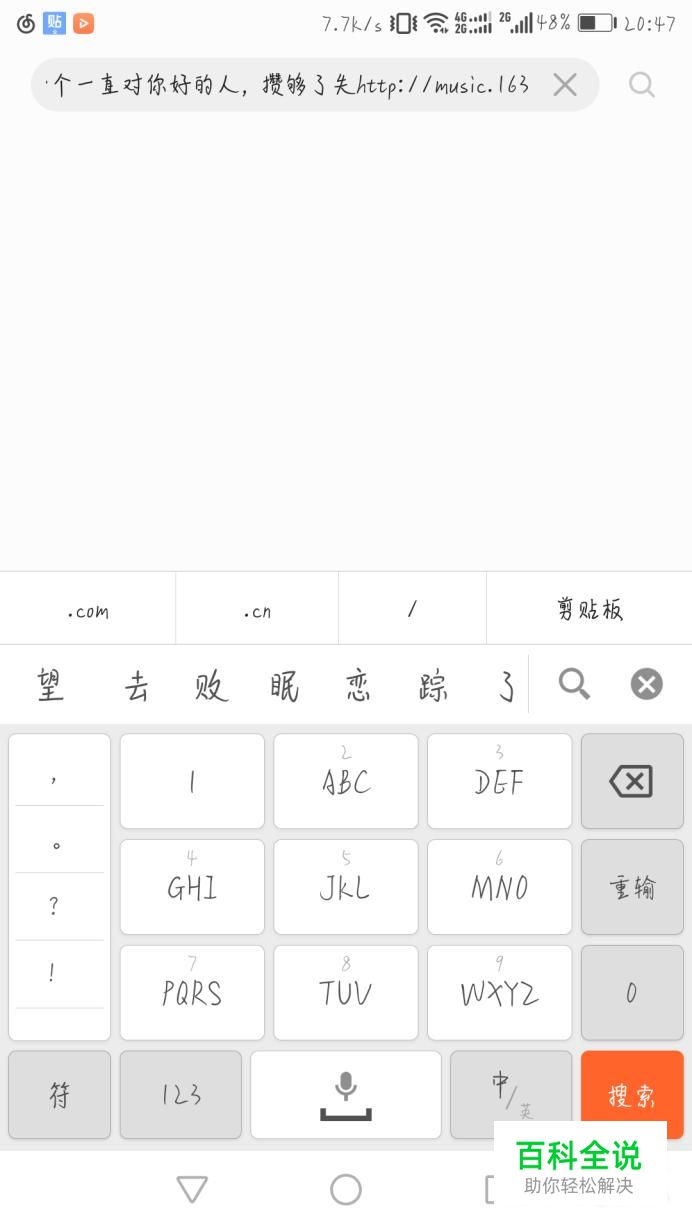Insert the .com shortcut
Viewport: 692px width, 1230px height.
pyautogui.click(x=88, y=609)
